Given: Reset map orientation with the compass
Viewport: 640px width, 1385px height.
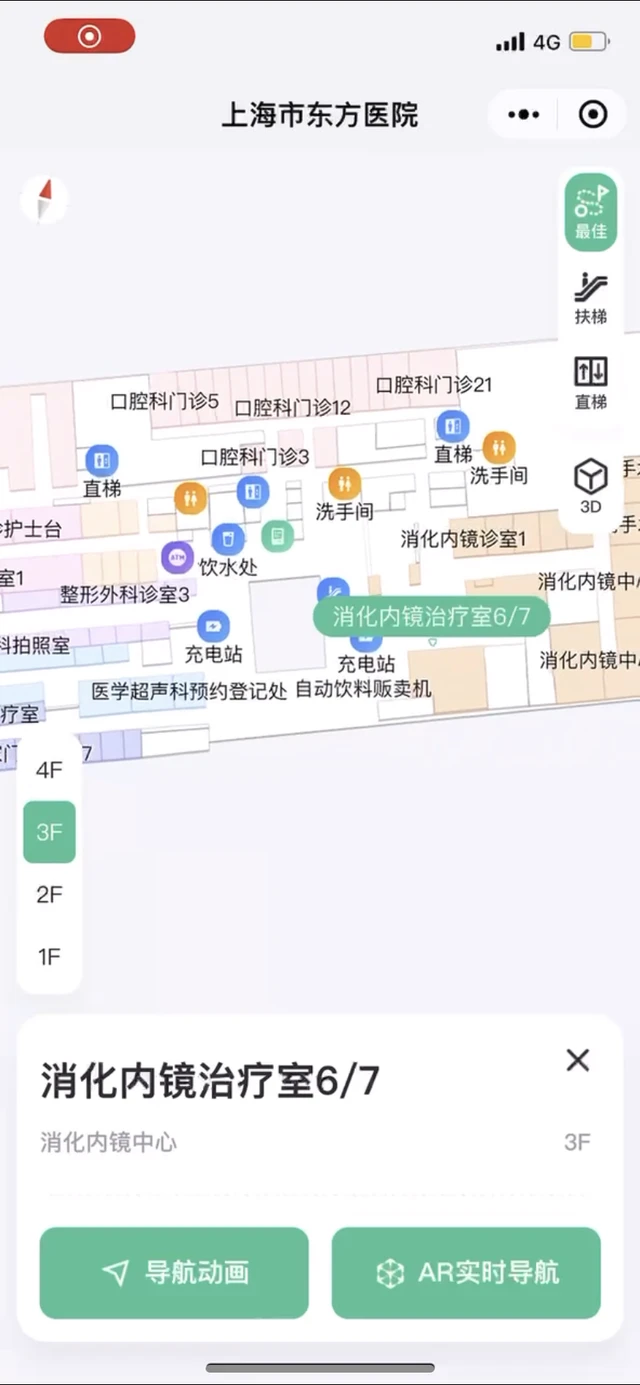Looking at the screenshot, I should coord(44,199).
